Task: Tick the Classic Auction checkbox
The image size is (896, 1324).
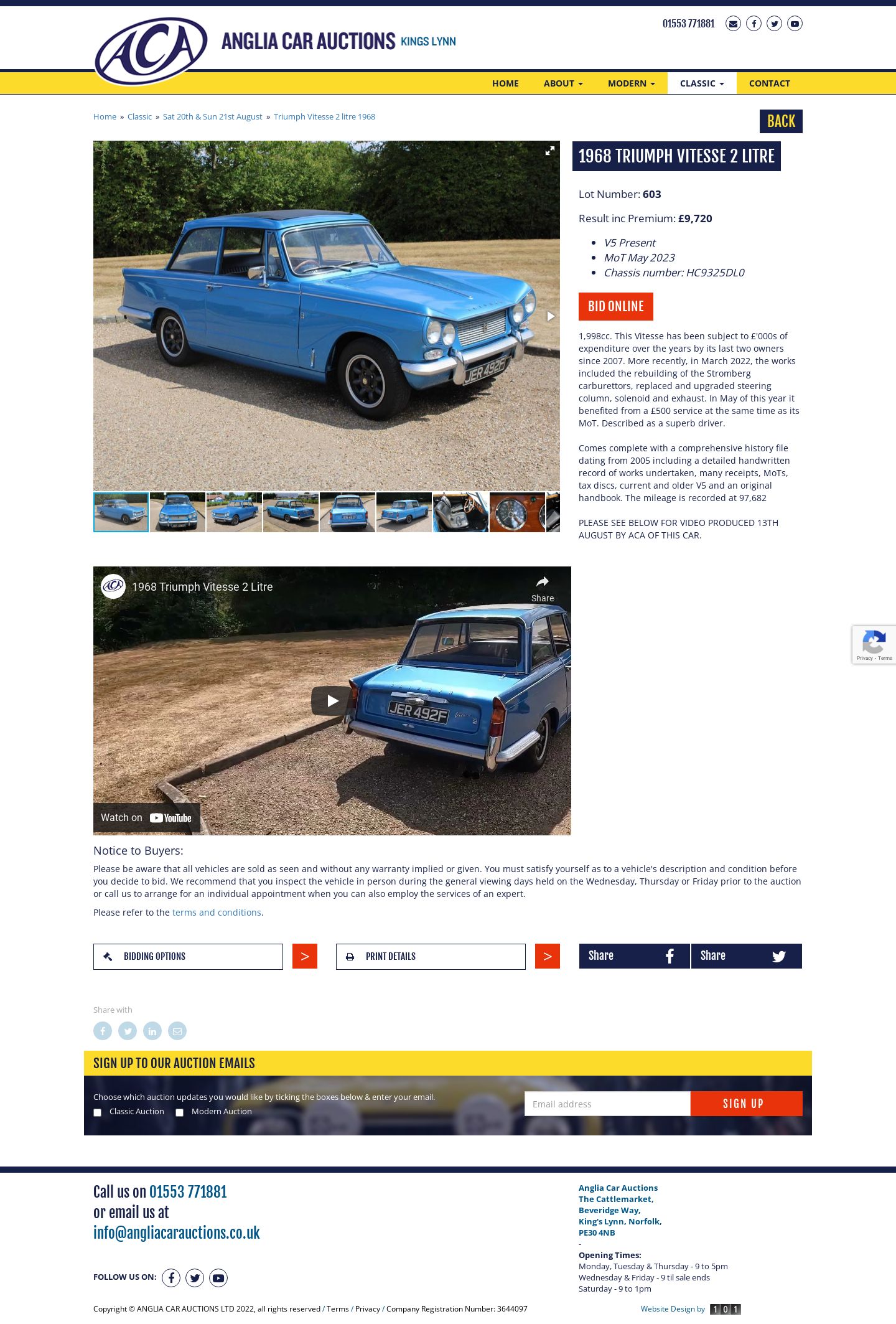Action: (97, 1112)
